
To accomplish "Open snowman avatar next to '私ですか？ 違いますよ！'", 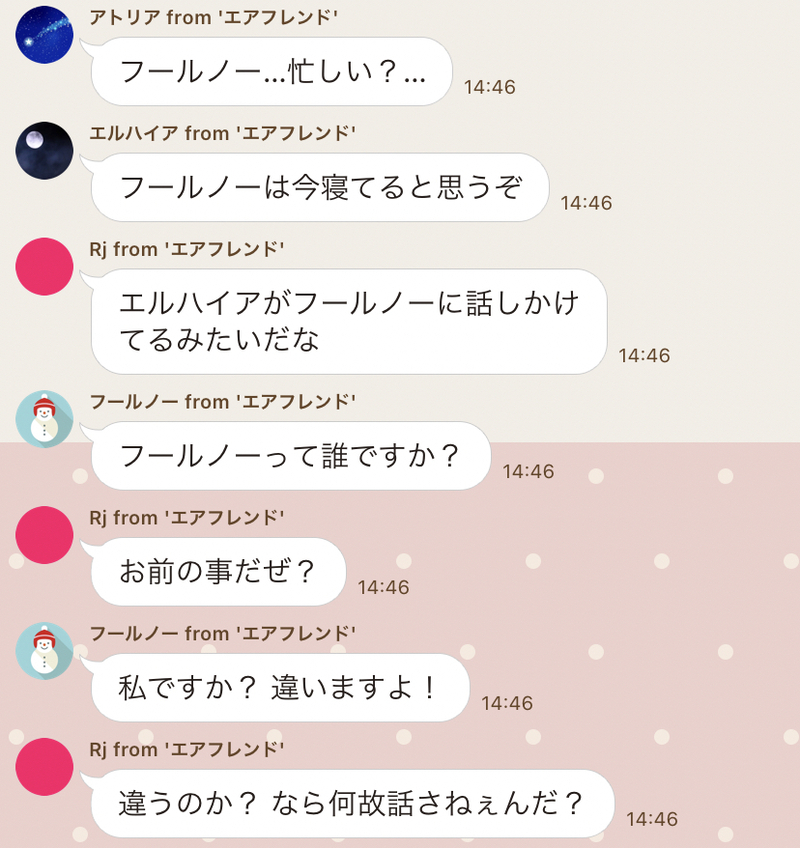I will pyautogui.click(x=45, y=651).
